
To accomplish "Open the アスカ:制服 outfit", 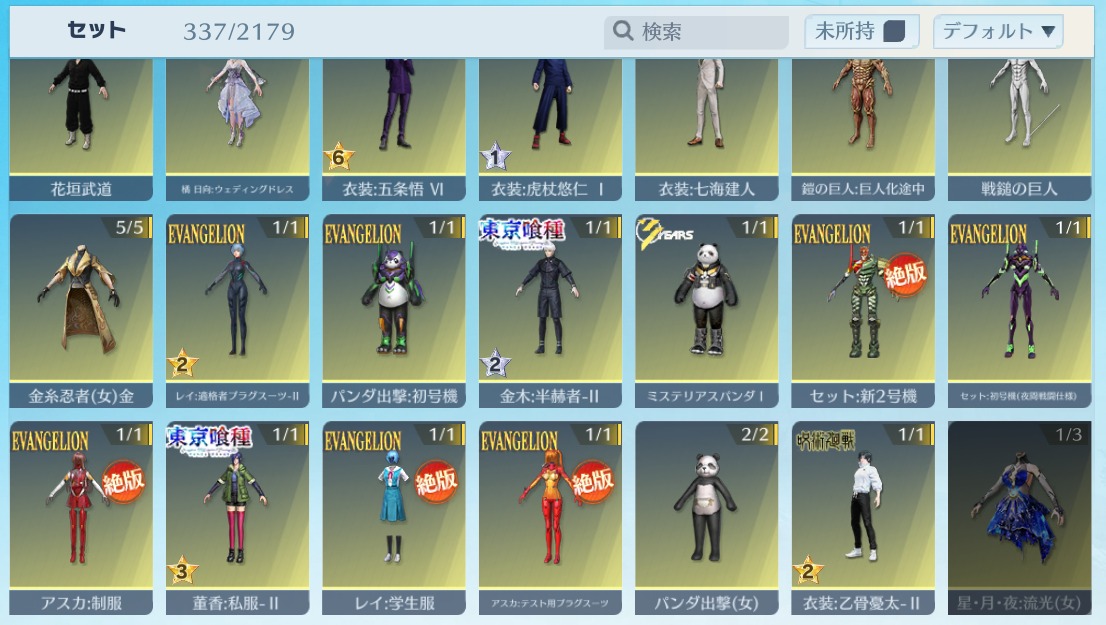I will 81,517.
